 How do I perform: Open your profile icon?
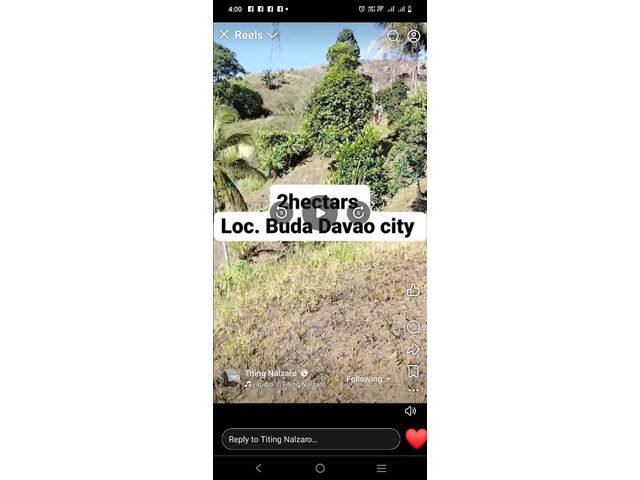[x=414, y=35]
